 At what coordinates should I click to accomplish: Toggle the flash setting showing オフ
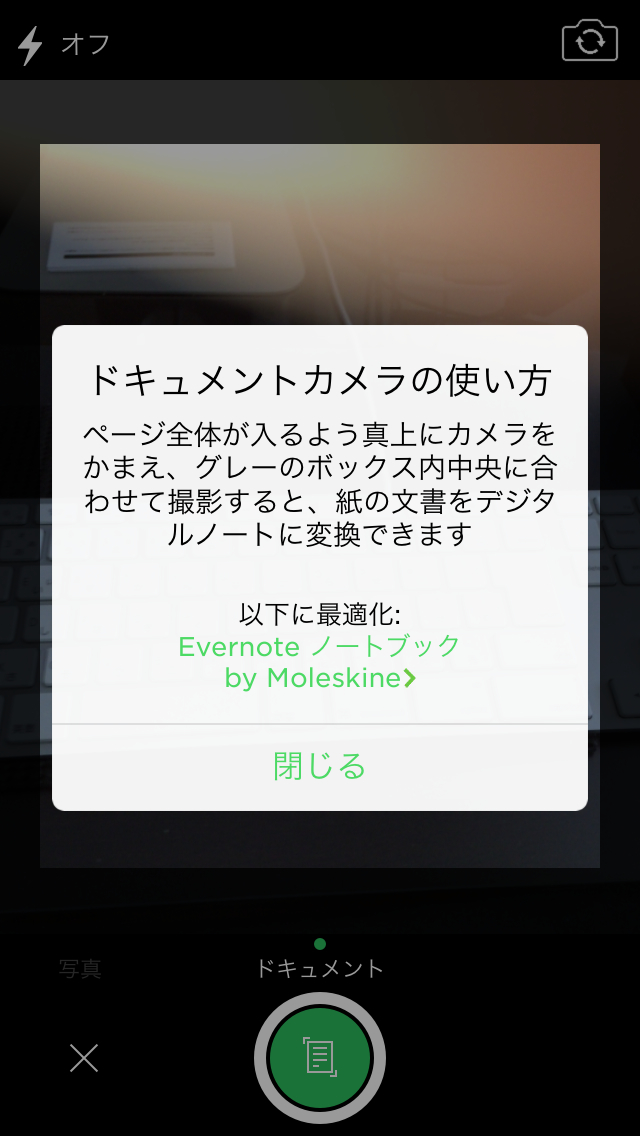62,44
